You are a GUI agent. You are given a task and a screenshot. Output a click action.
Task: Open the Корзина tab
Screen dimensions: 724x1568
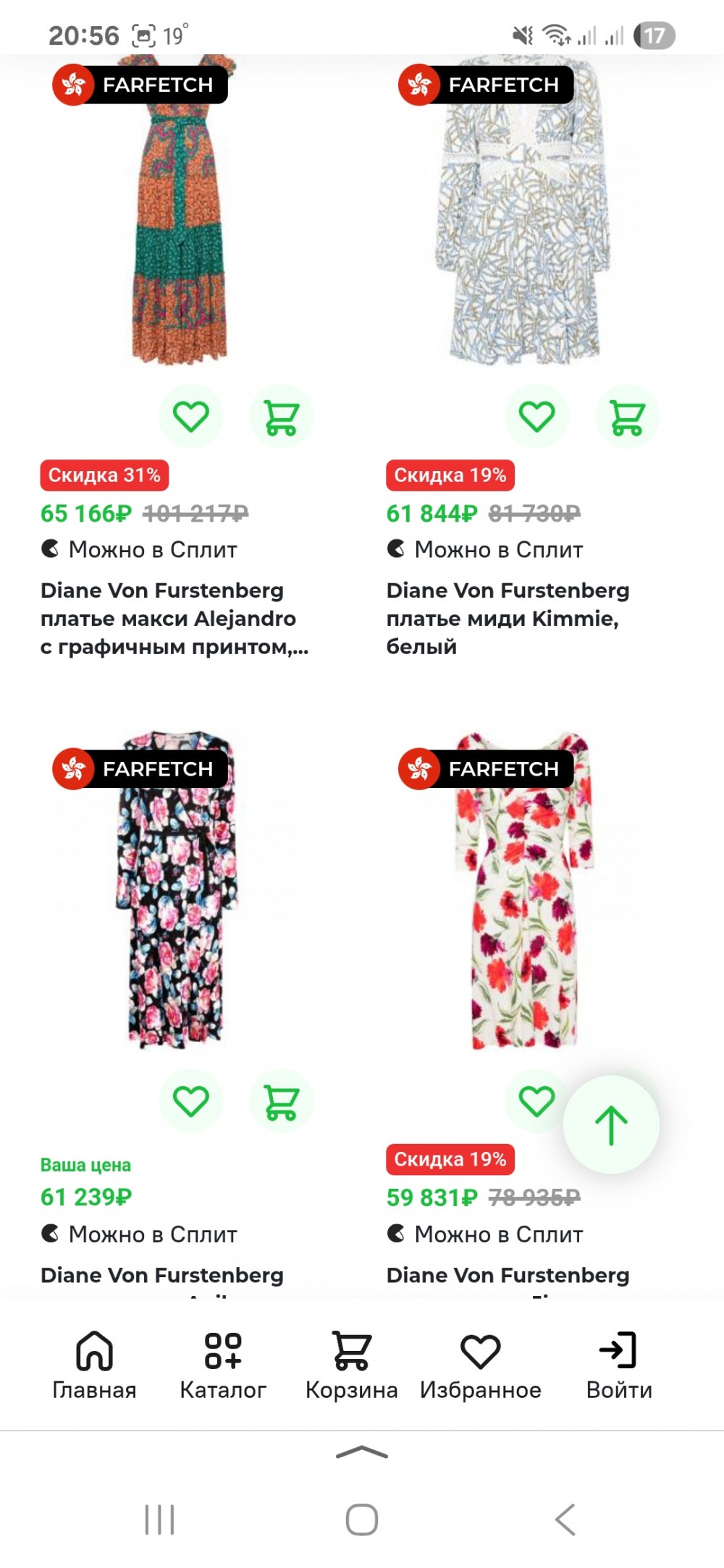[352, 1364]
